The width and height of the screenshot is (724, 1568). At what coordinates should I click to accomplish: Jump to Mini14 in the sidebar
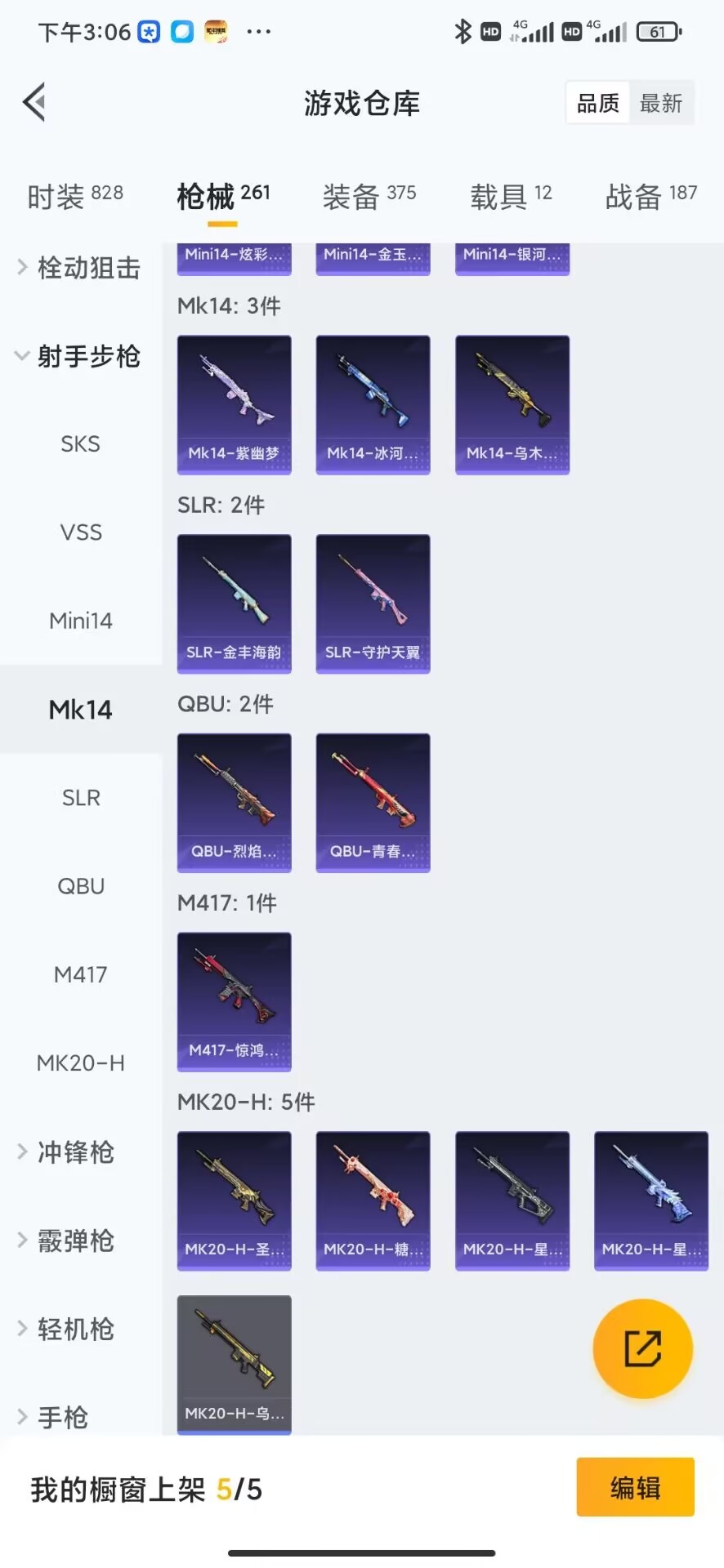pyautogui.click(x=80, y=621)
